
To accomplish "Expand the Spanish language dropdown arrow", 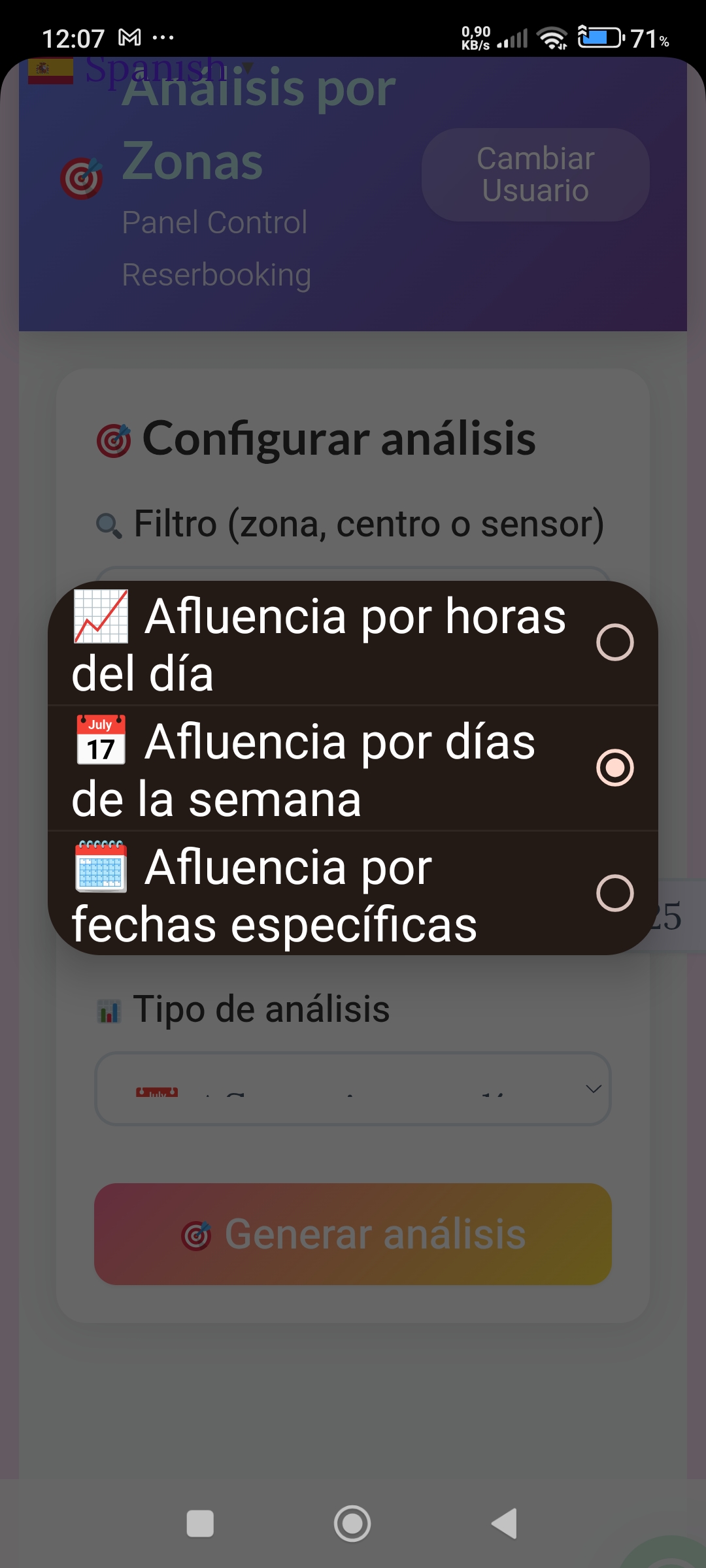I will [247, 67].
